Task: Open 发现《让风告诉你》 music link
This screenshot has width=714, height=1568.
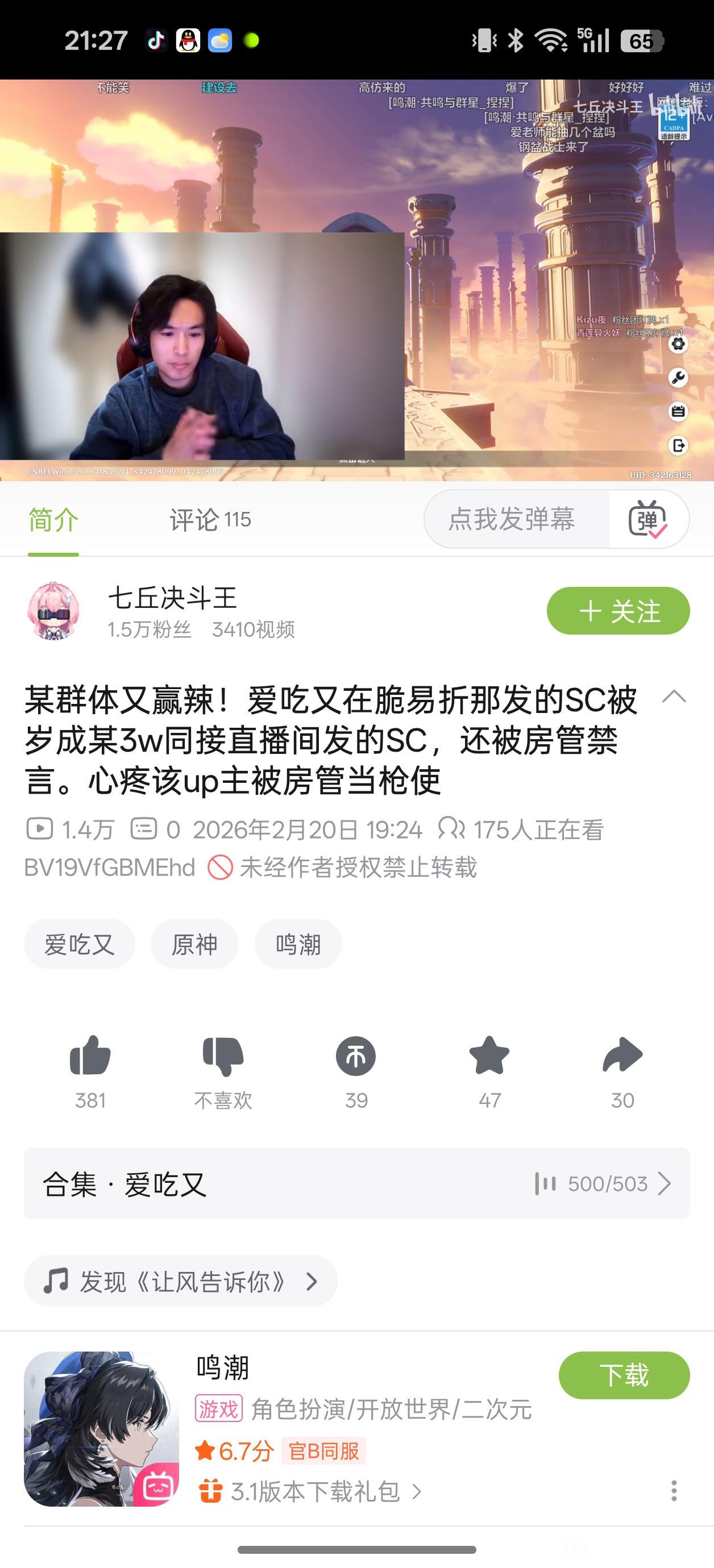Action: 180,1281
